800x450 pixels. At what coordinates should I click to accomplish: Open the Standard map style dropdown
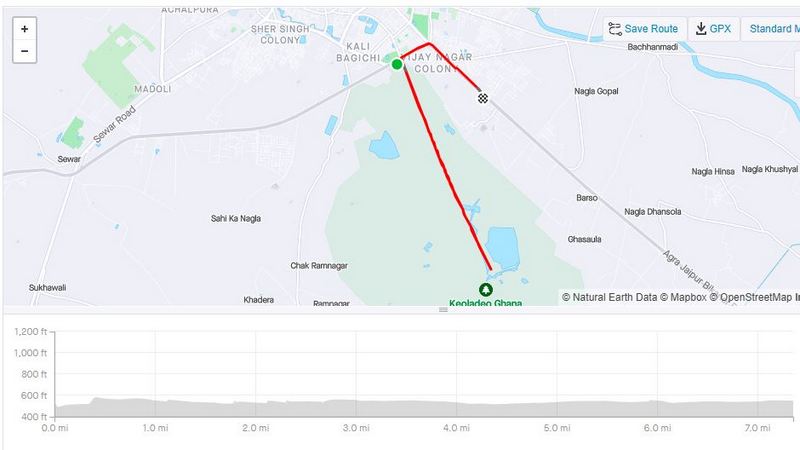click(x=772, y=29)
